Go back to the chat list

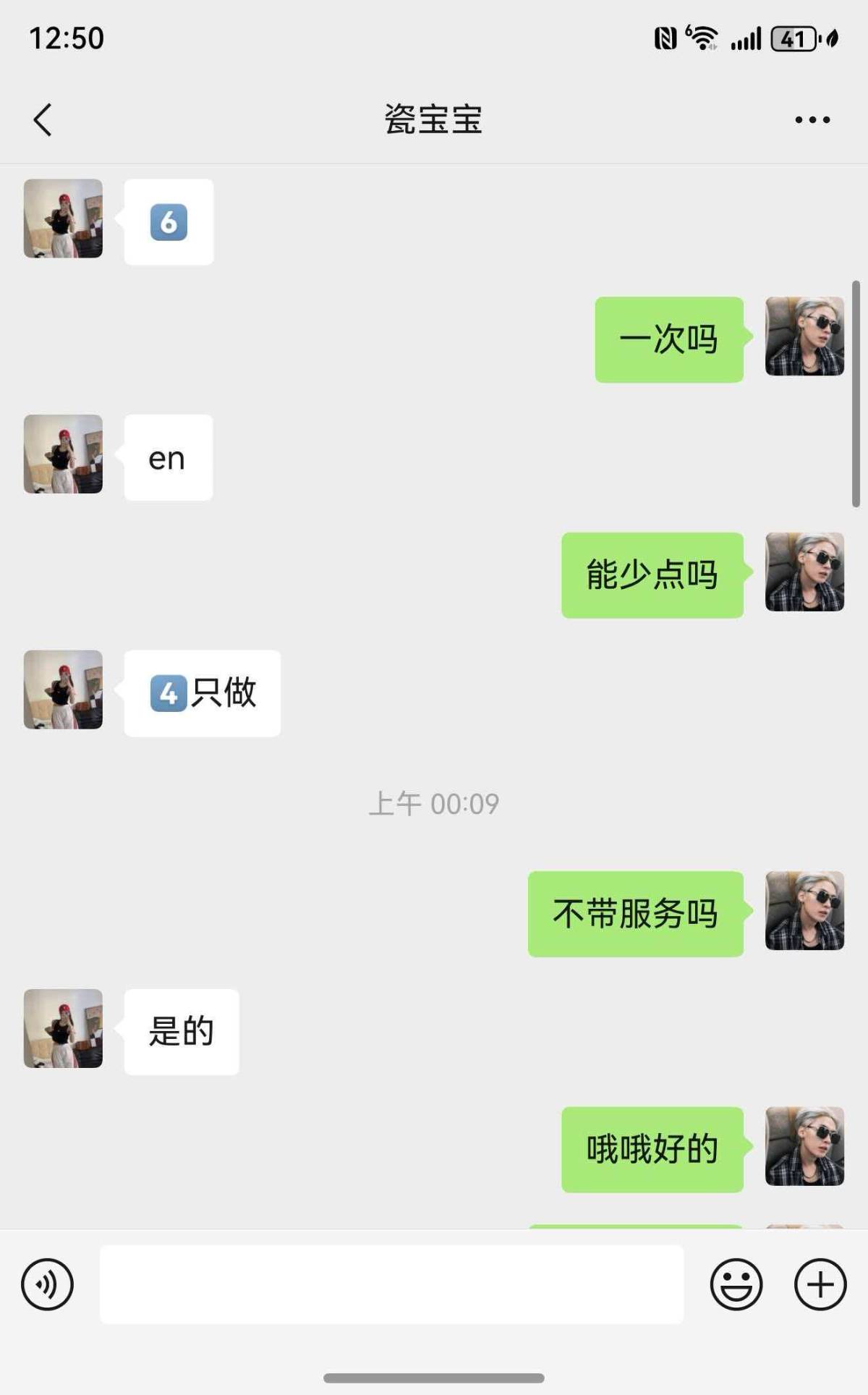[x=43, y=119]
